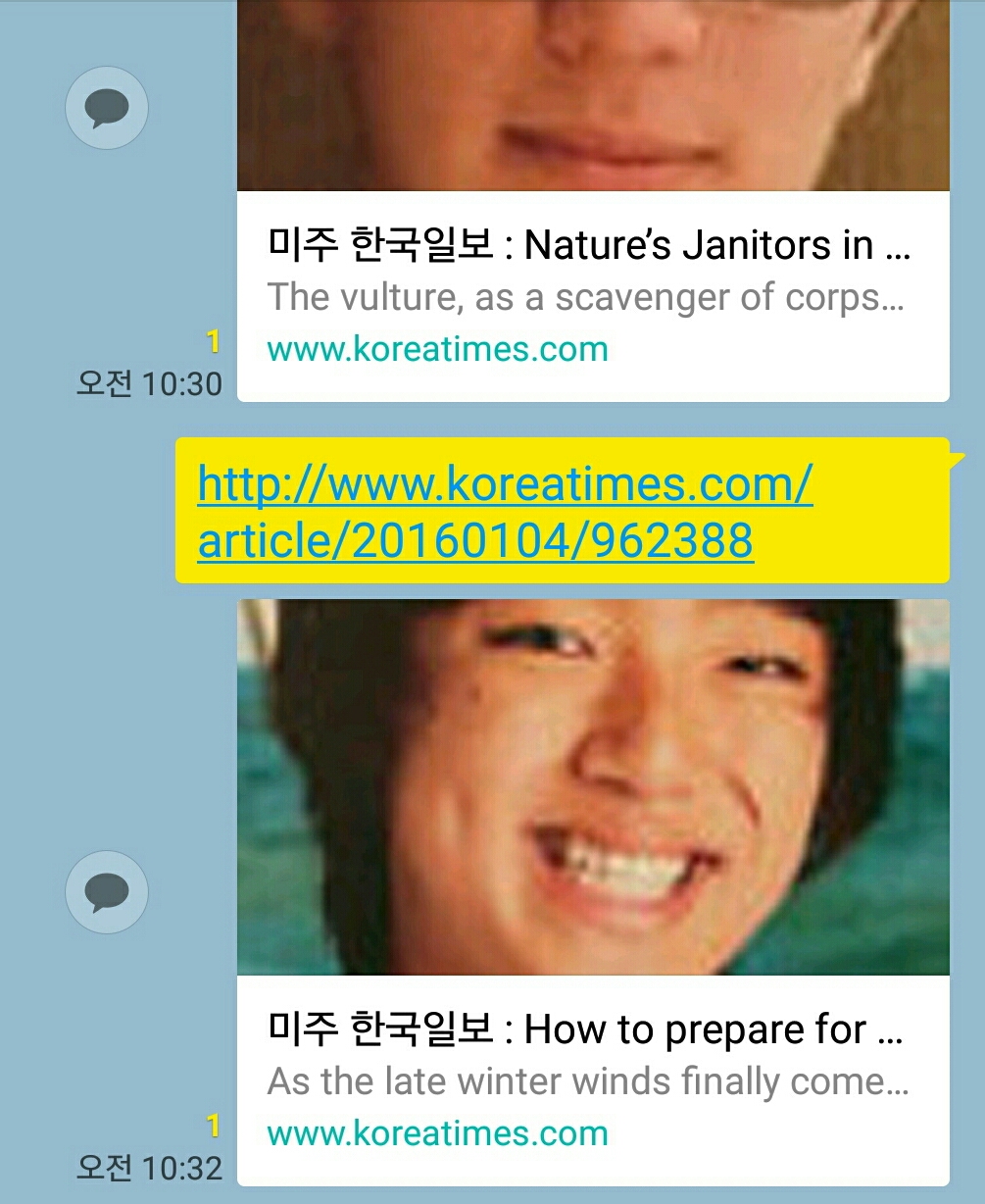The image size is (985, 1204).
Task: Tap share bubble icon beside Nature's Janitors card
Action: tap(106, 108)
